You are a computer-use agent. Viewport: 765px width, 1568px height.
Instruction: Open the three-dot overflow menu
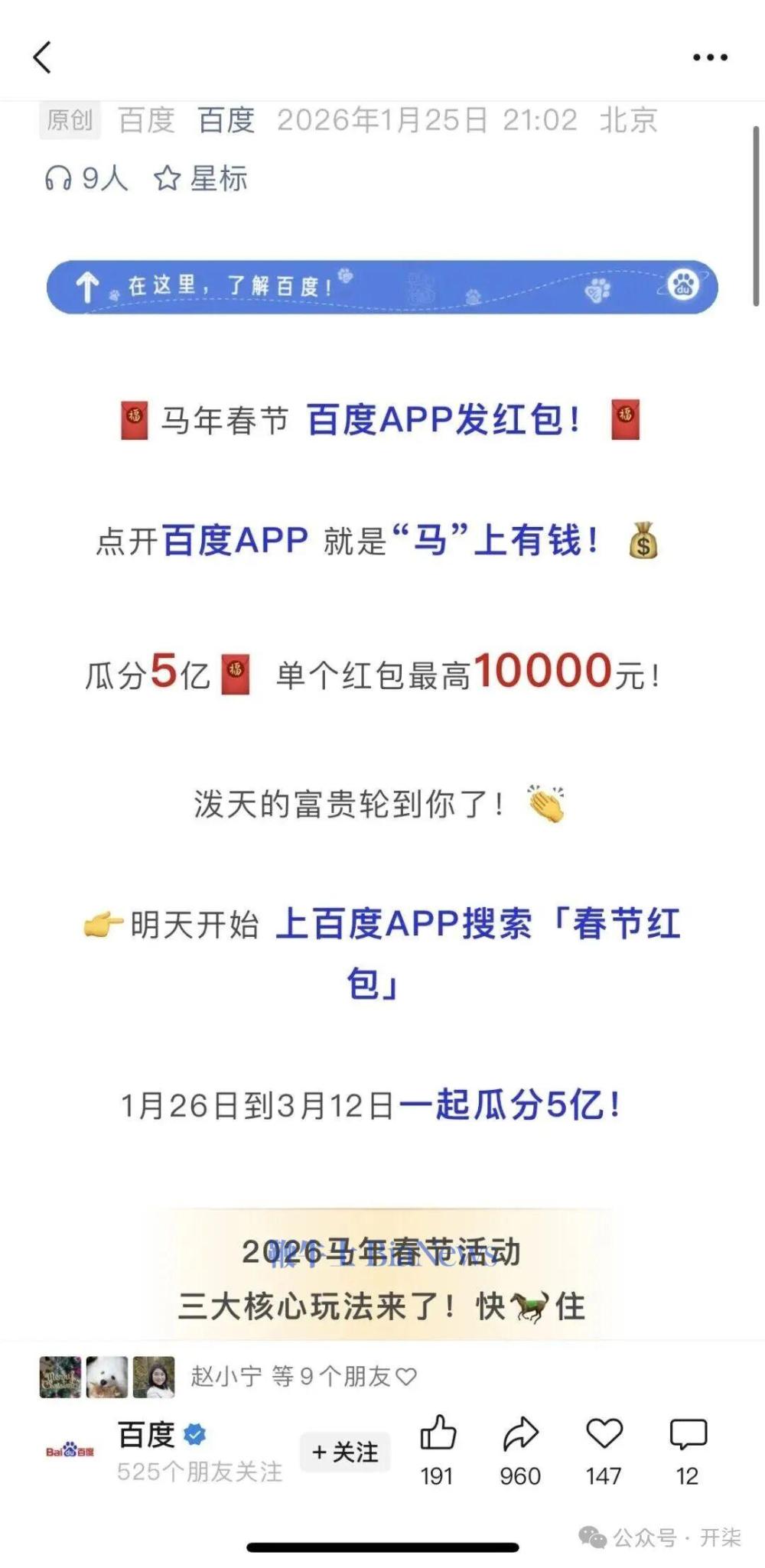[709, 57]
